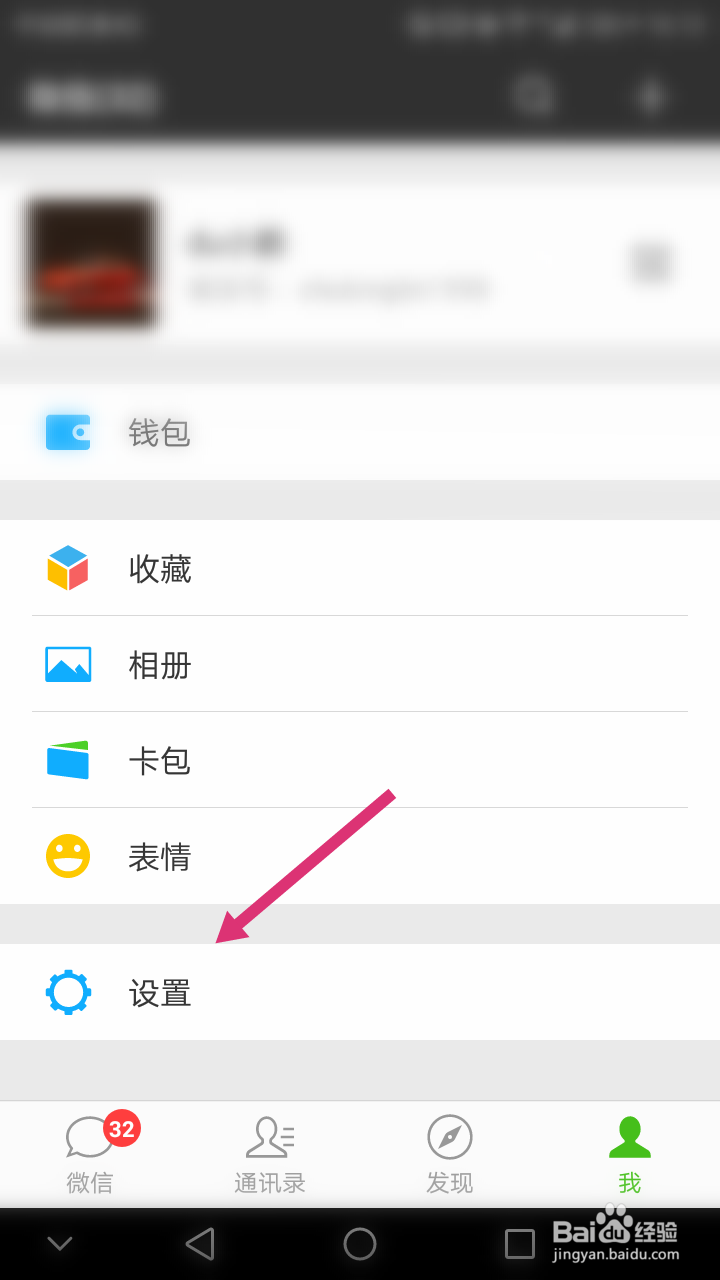Open Settings via the gear 设置 icon
The height and width of the screenshot is (1280, 720).
tap(67, 992)
